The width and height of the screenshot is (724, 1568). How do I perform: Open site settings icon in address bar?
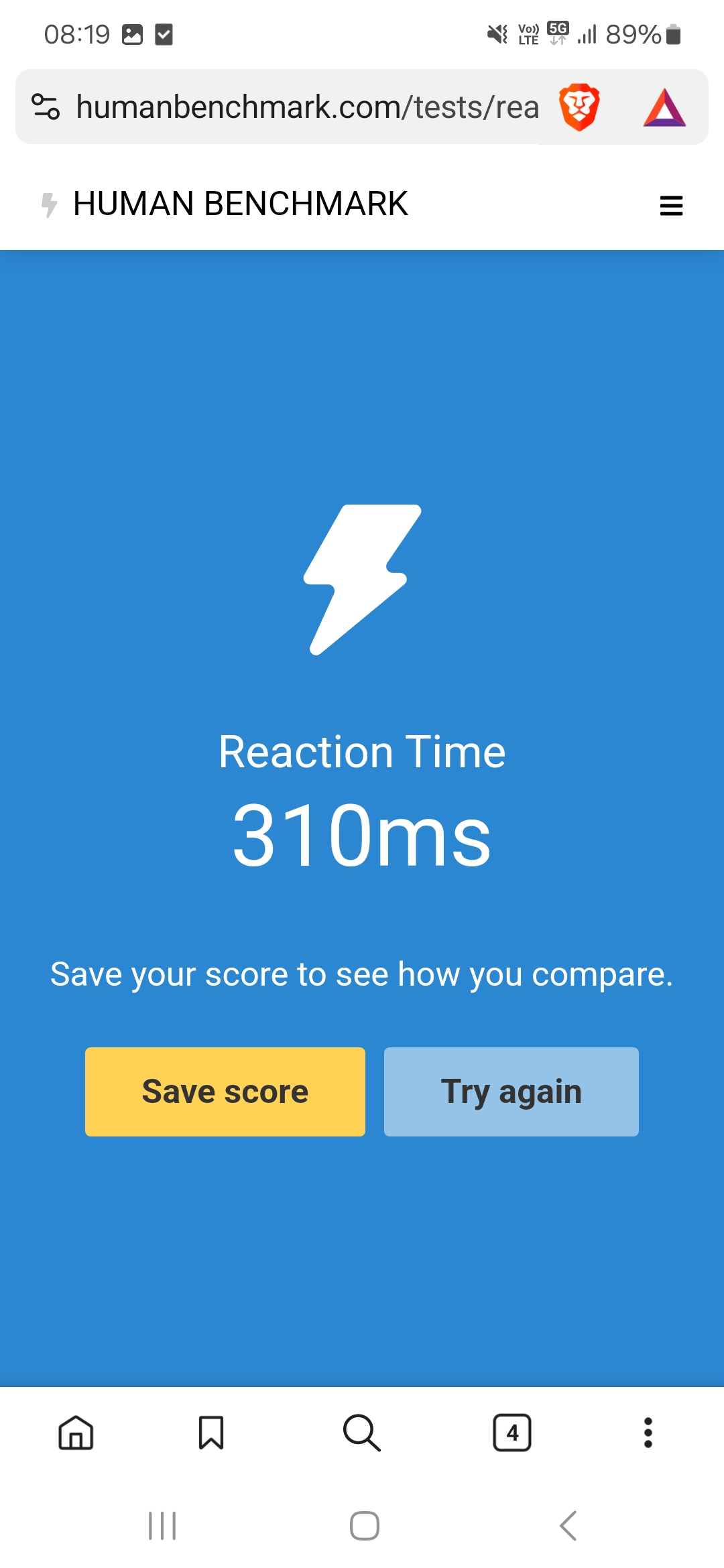tap(46, 107)
